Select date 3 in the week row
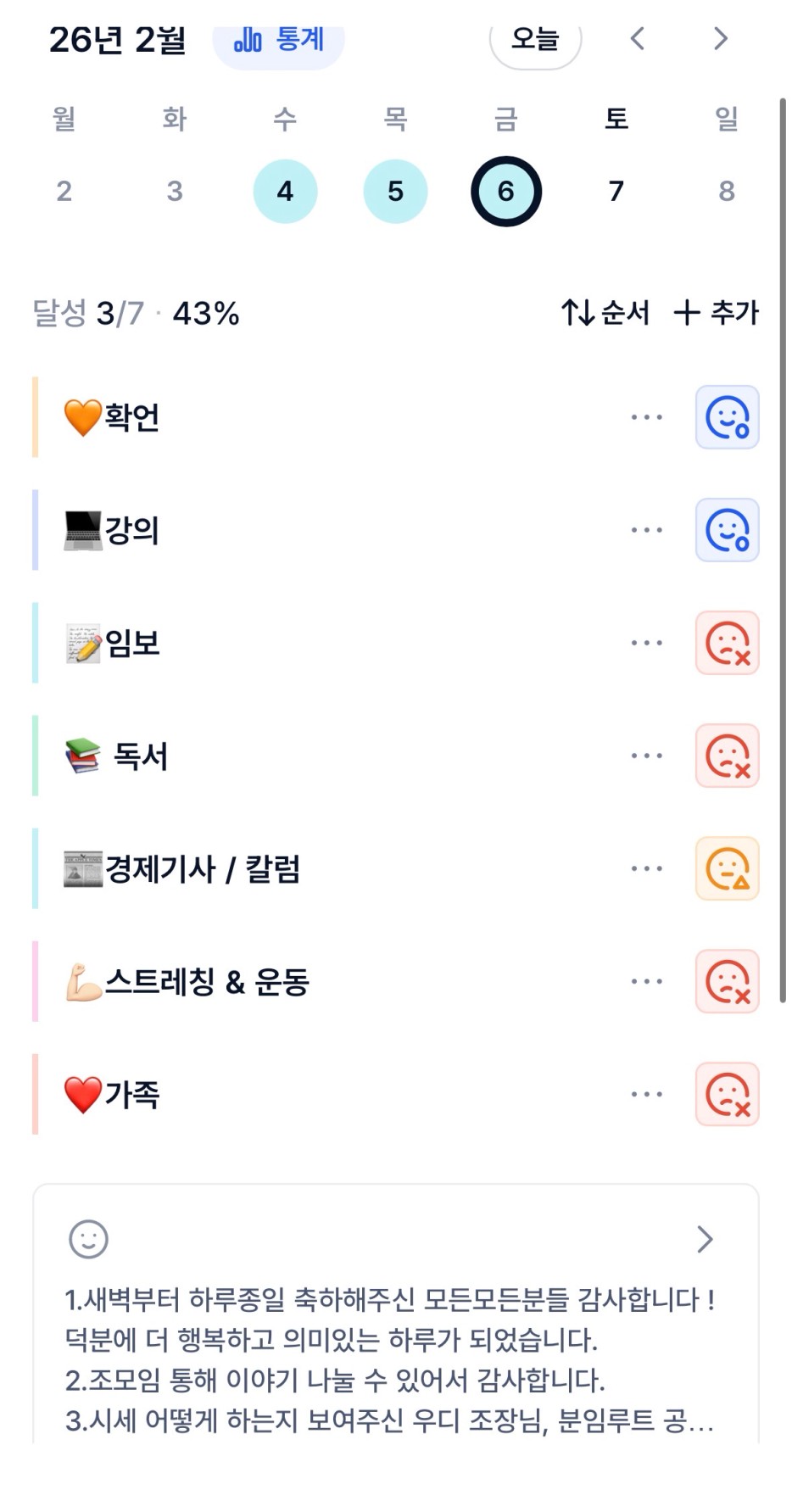 175,192
